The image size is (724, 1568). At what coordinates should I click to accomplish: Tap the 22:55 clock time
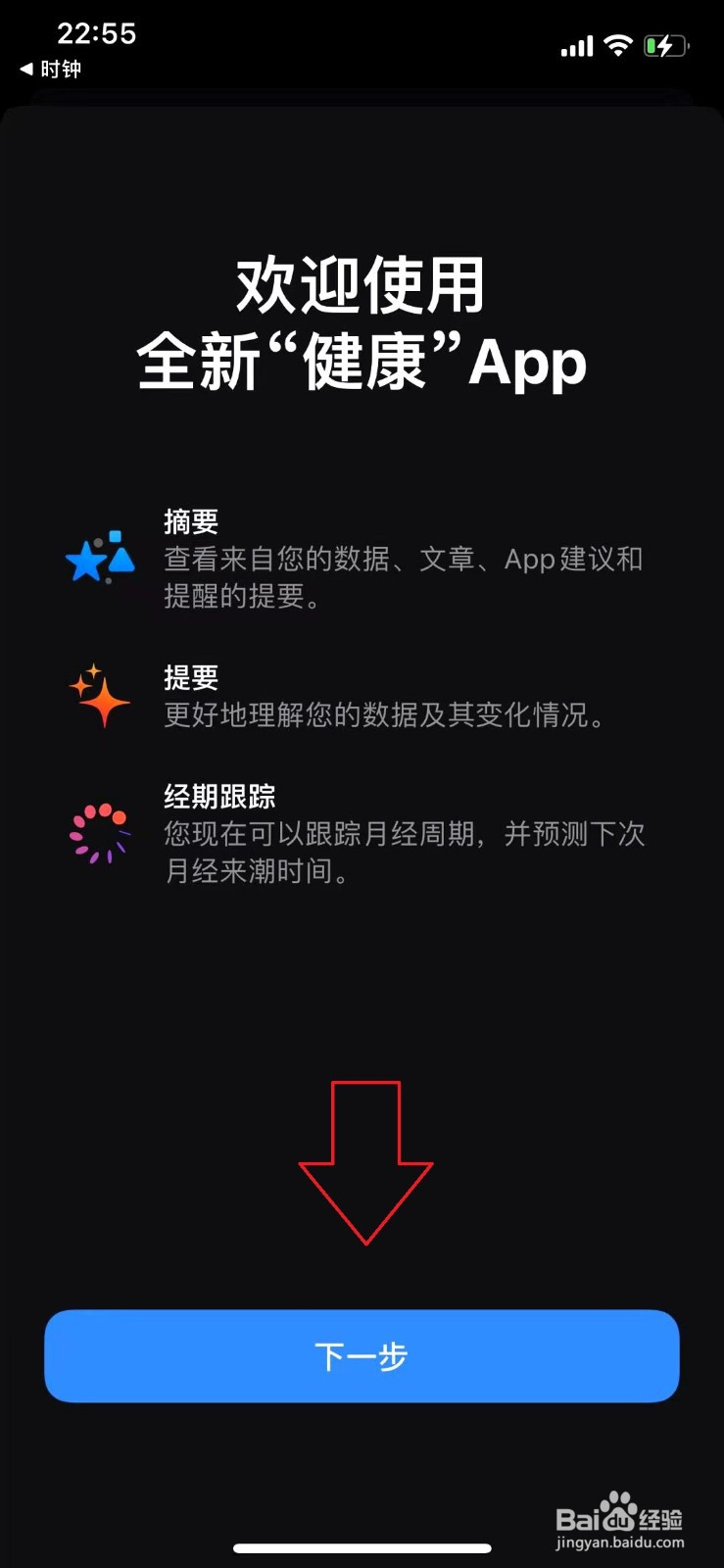[x=98, y=32]
